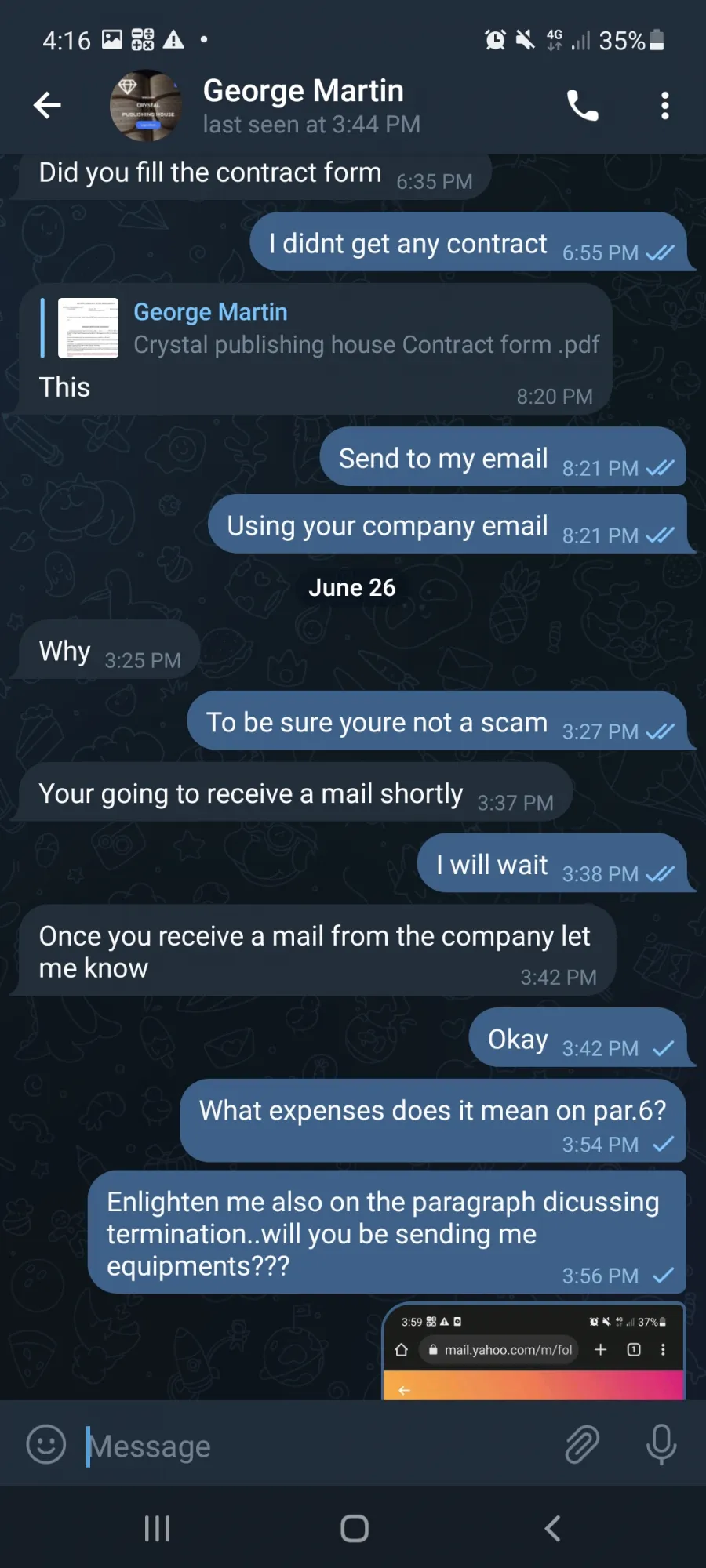Open George Martin's profile picture
The image size is (706, 1568).
click(146, 106)
